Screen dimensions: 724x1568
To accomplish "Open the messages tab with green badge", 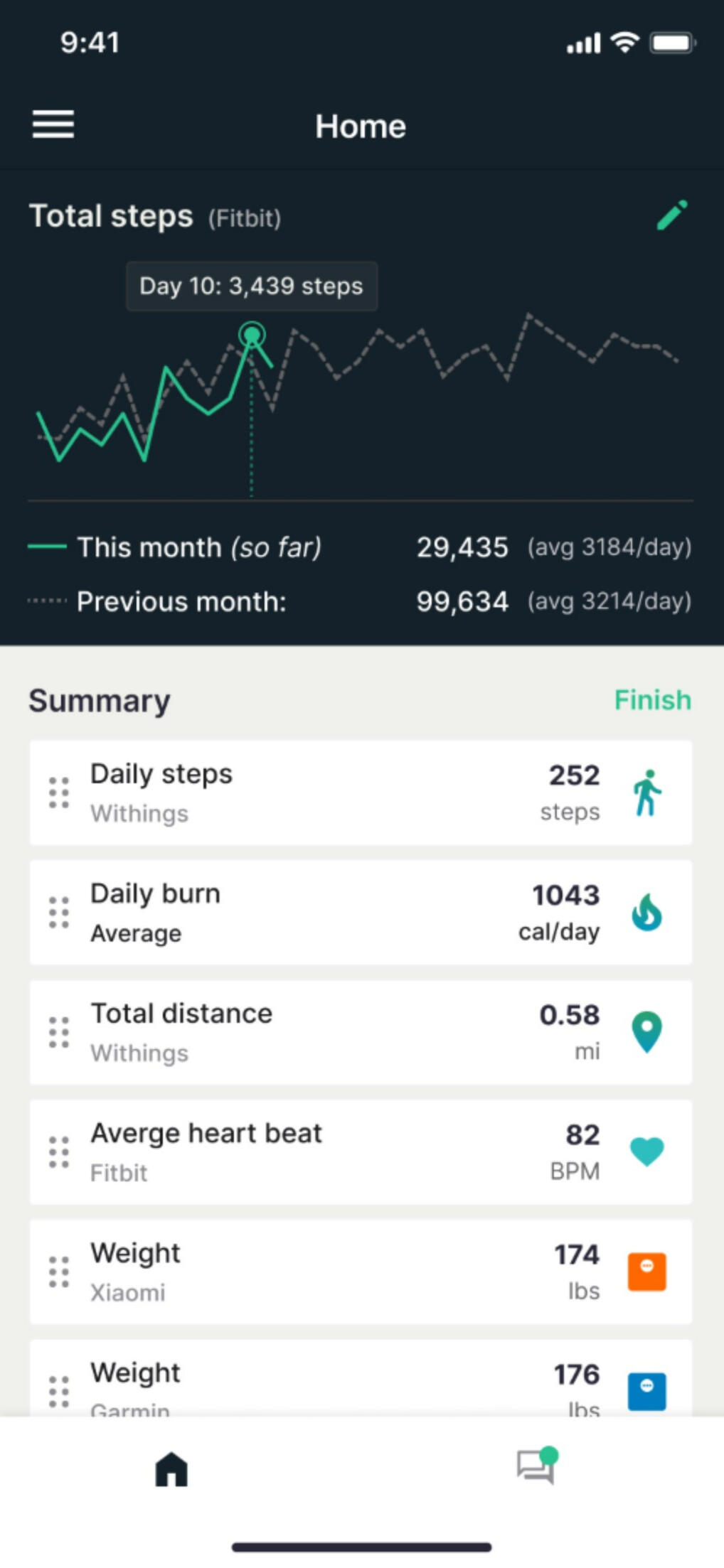I will 536,1467.
